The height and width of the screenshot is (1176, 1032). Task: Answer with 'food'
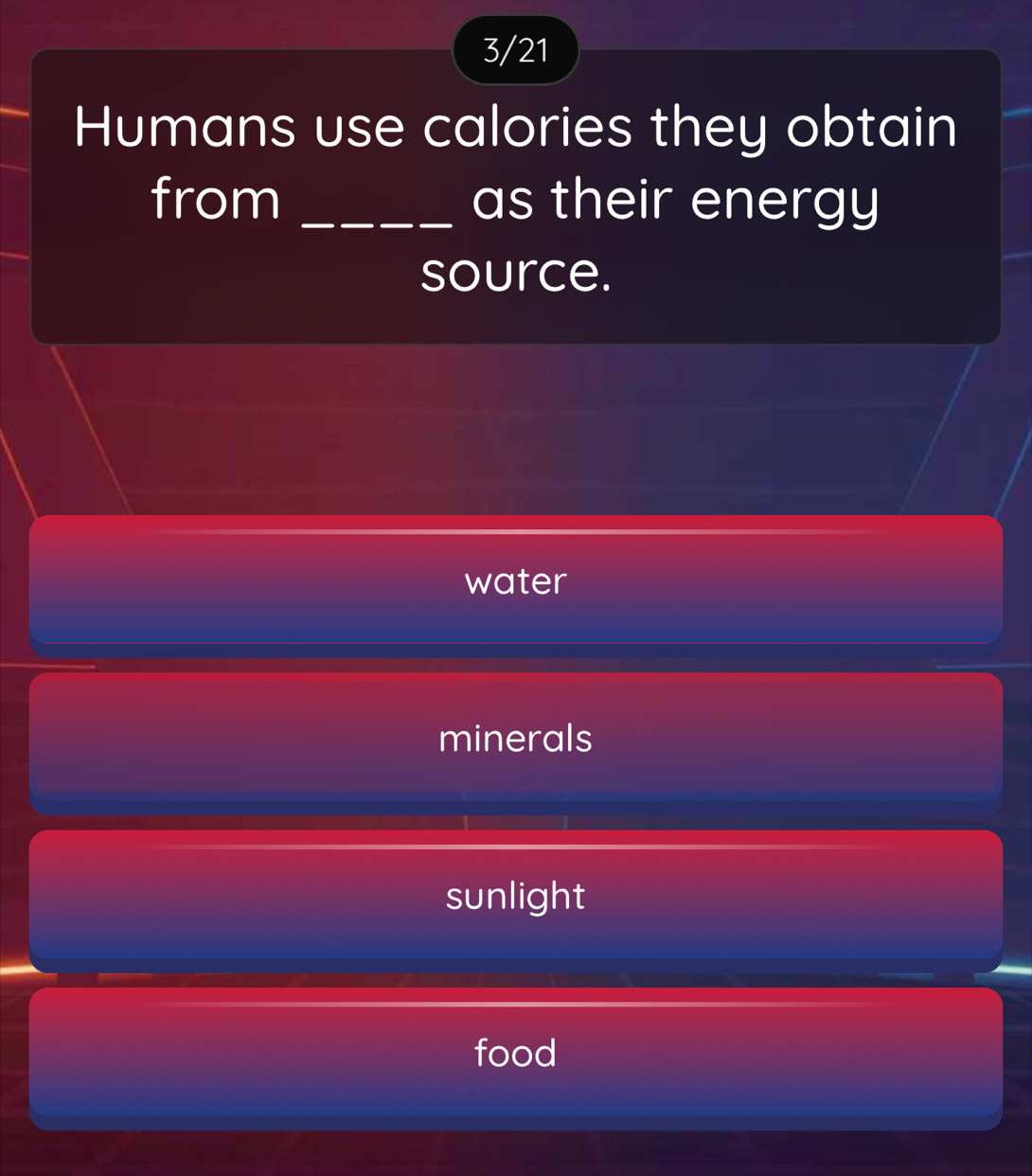(516, 1053)
